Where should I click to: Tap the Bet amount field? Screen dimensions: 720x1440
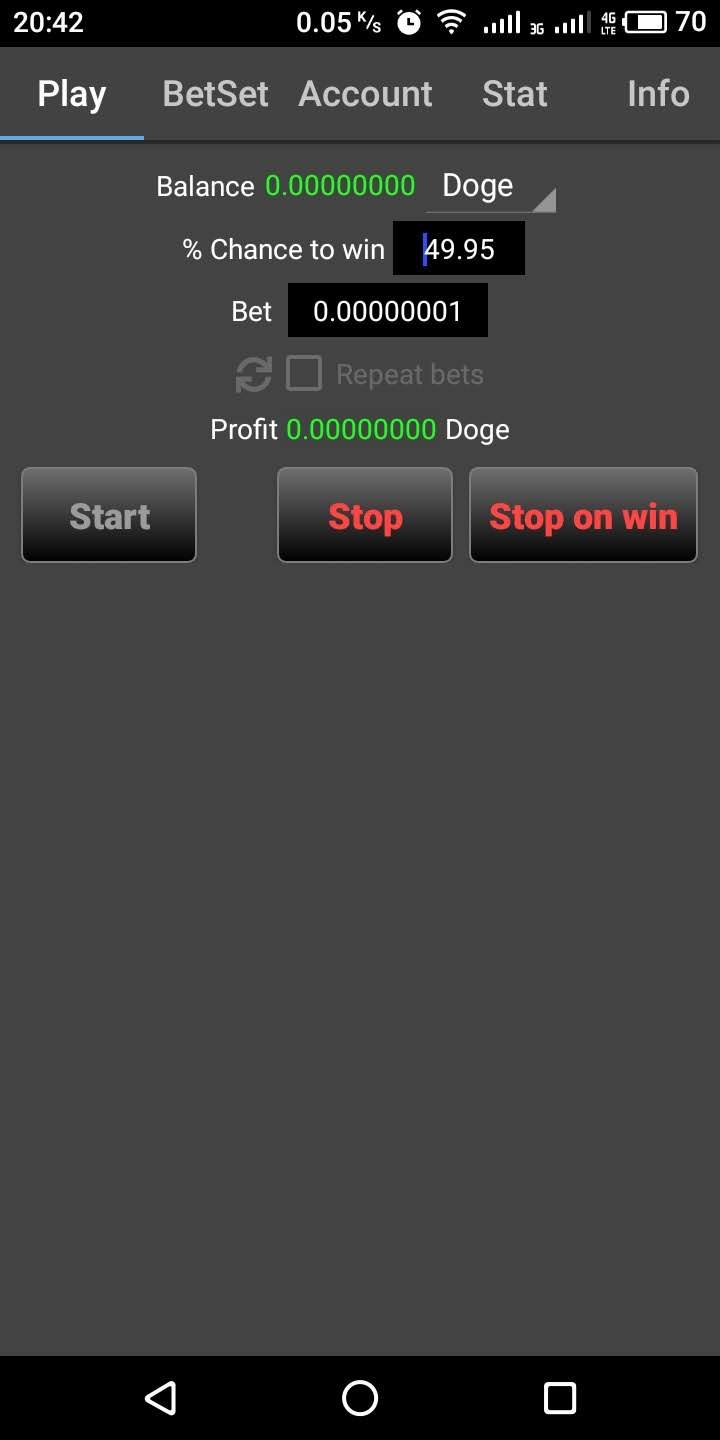tap(387, 311)
